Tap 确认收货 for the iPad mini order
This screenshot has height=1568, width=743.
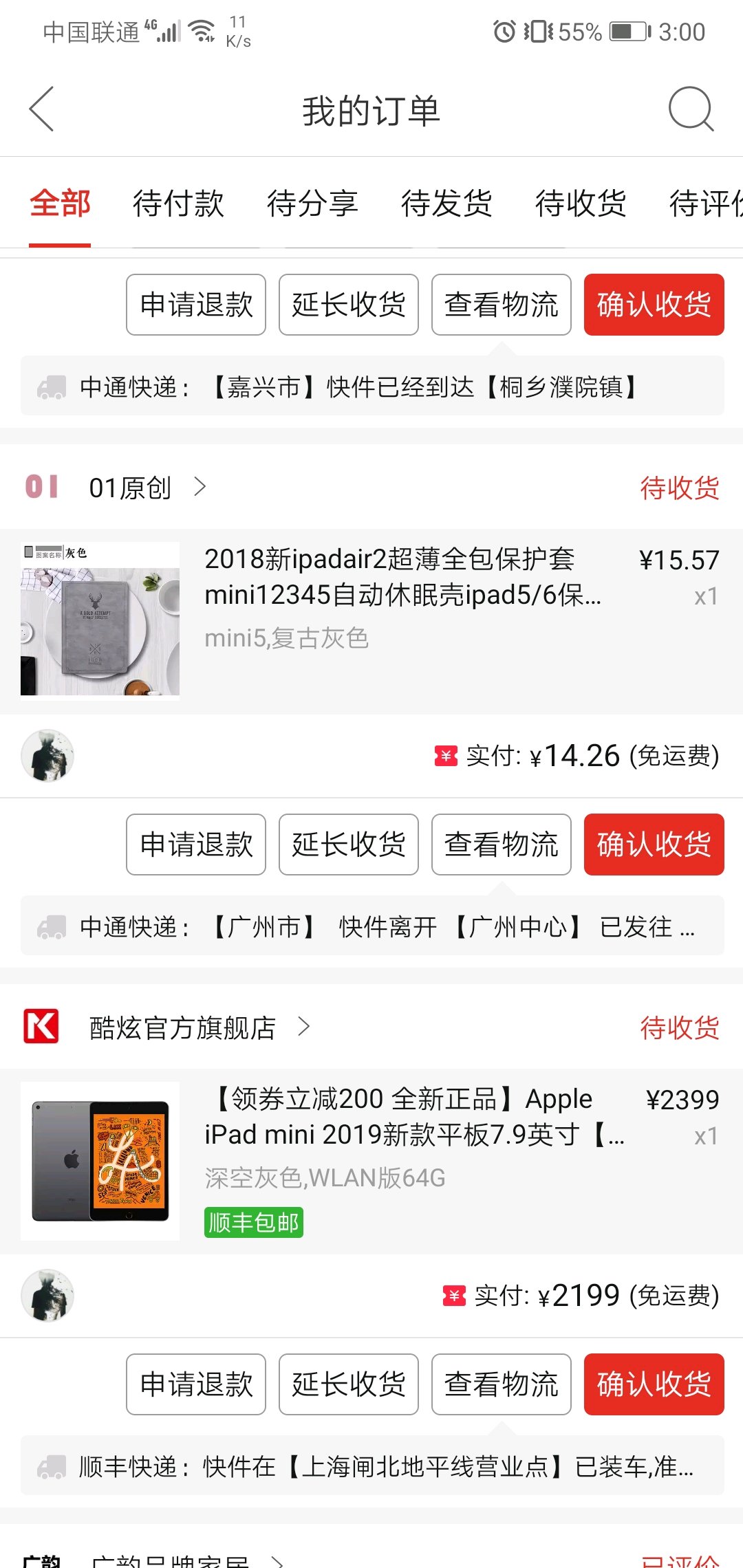pos(654,1384)
